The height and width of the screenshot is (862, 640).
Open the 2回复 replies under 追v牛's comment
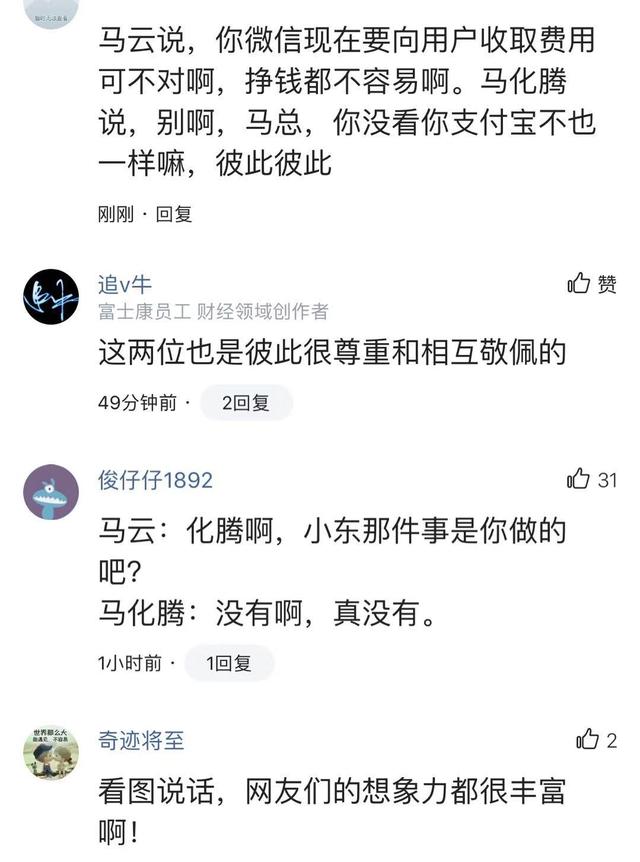[246, 403]
